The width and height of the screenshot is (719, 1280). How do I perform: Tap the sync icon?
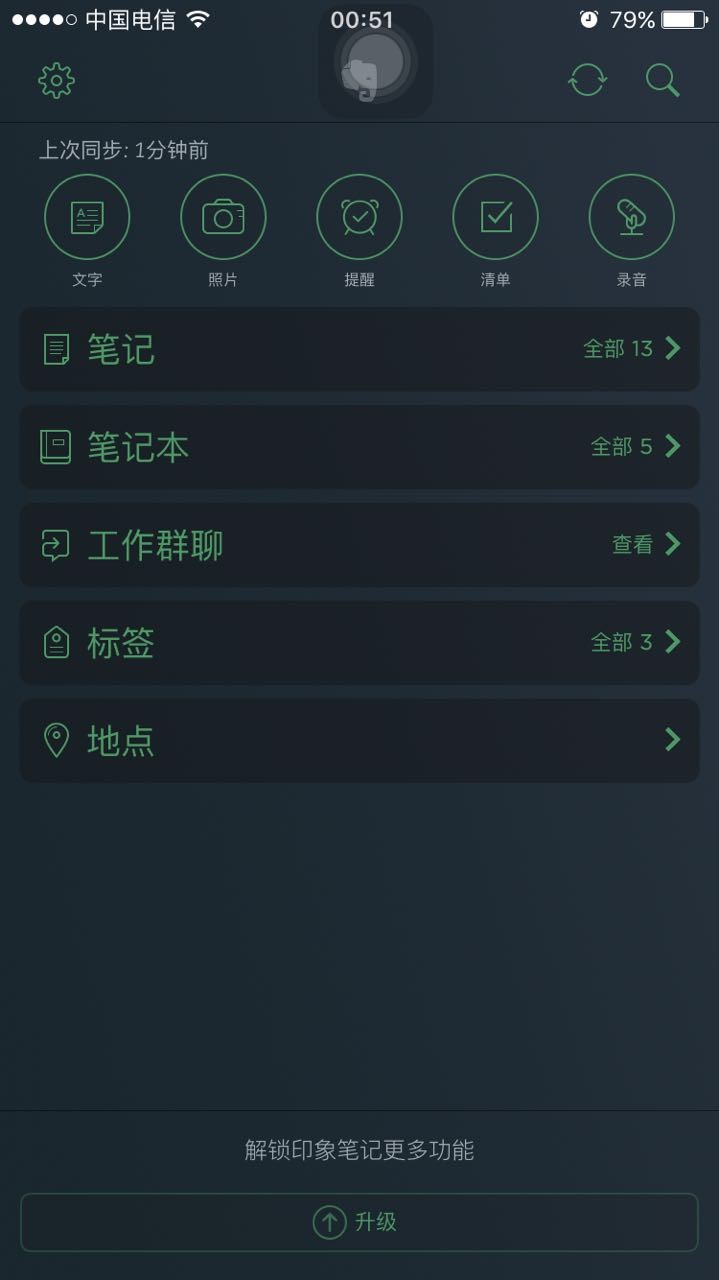tap(587, 80)
